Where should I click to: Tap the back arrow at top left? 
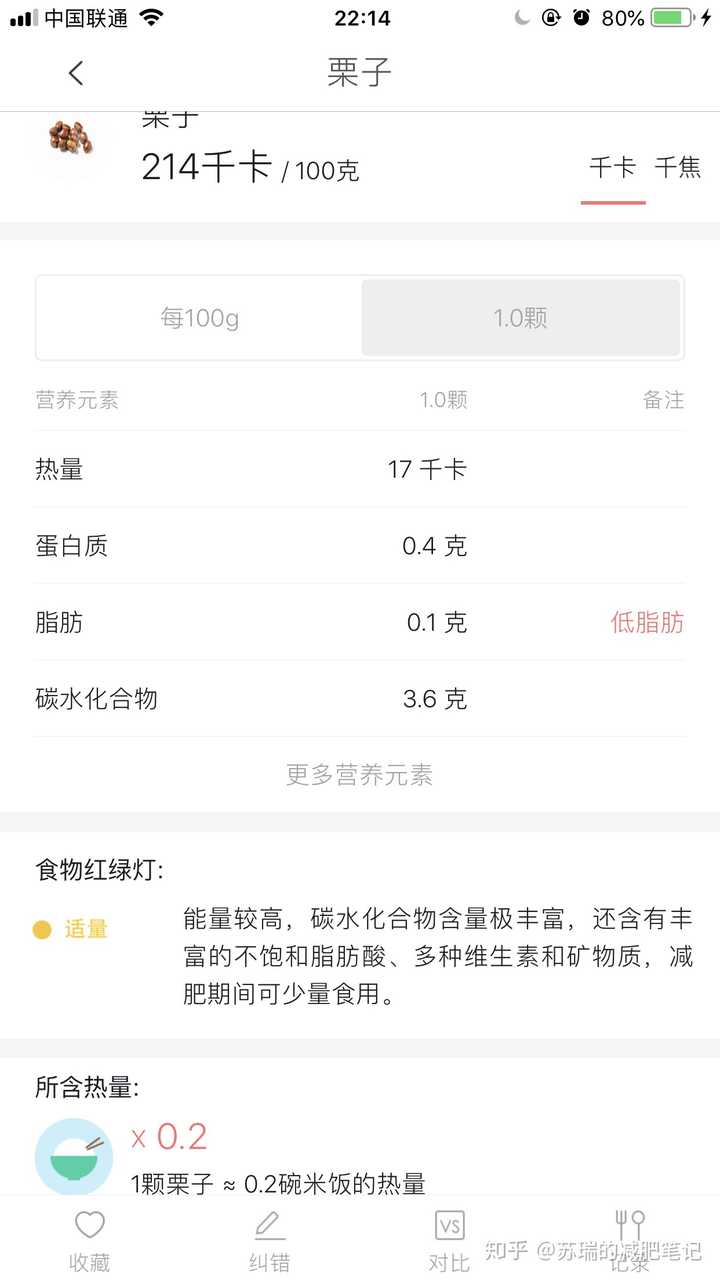click(75, 73)
